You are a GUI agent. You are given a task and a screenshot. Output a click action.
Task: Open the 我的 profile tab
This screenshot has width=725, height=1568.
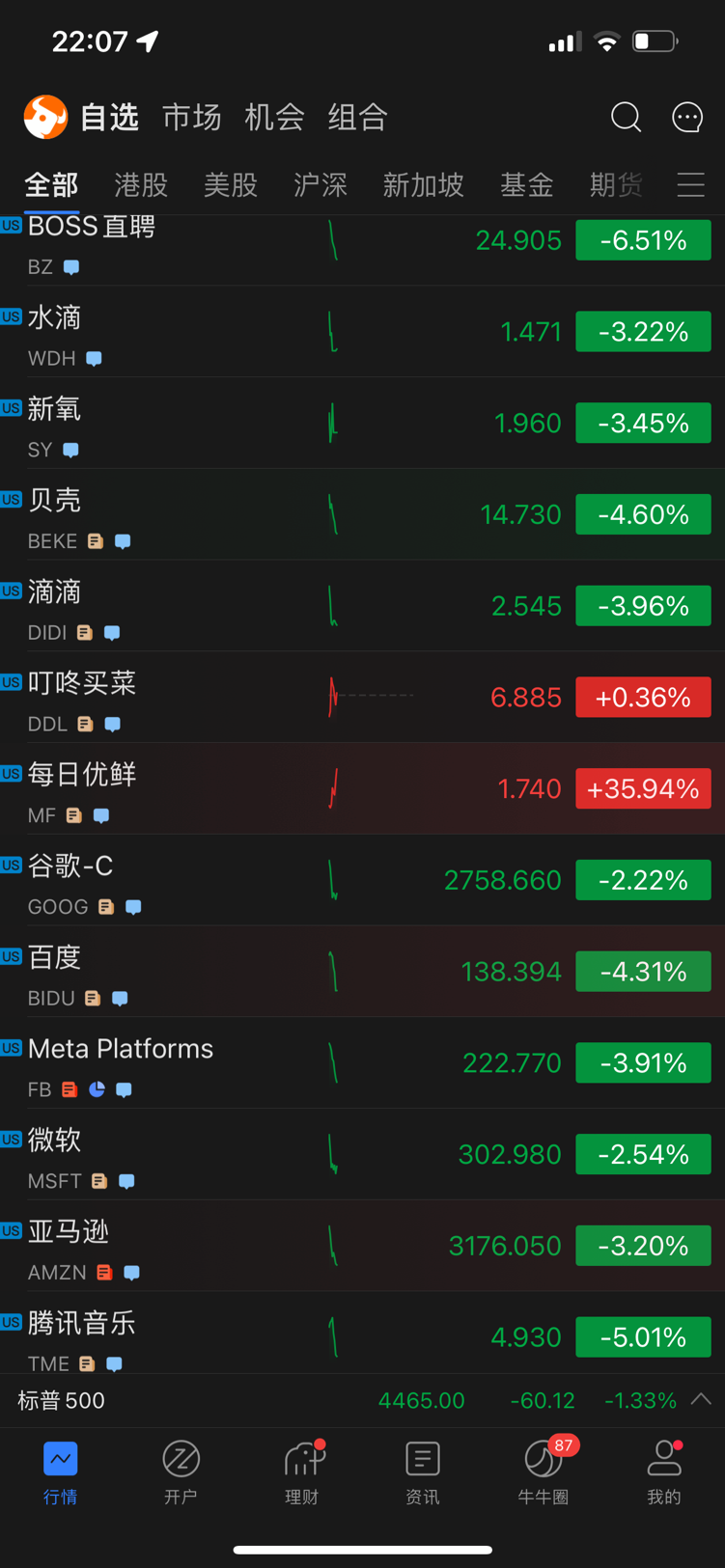click(x=664, y=1472)
